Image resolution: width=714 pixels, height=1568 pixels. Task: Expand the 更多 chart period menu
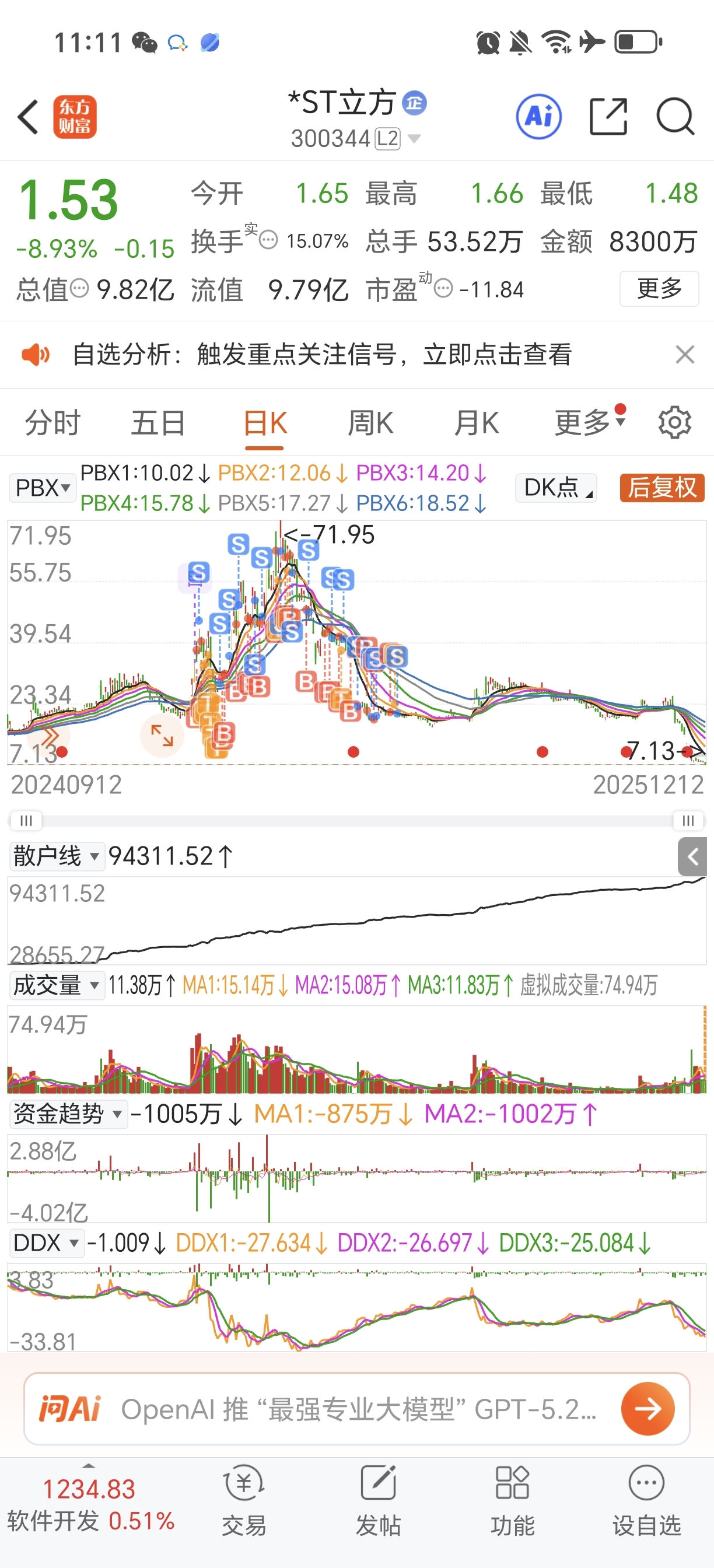click(x=588, y=422)
